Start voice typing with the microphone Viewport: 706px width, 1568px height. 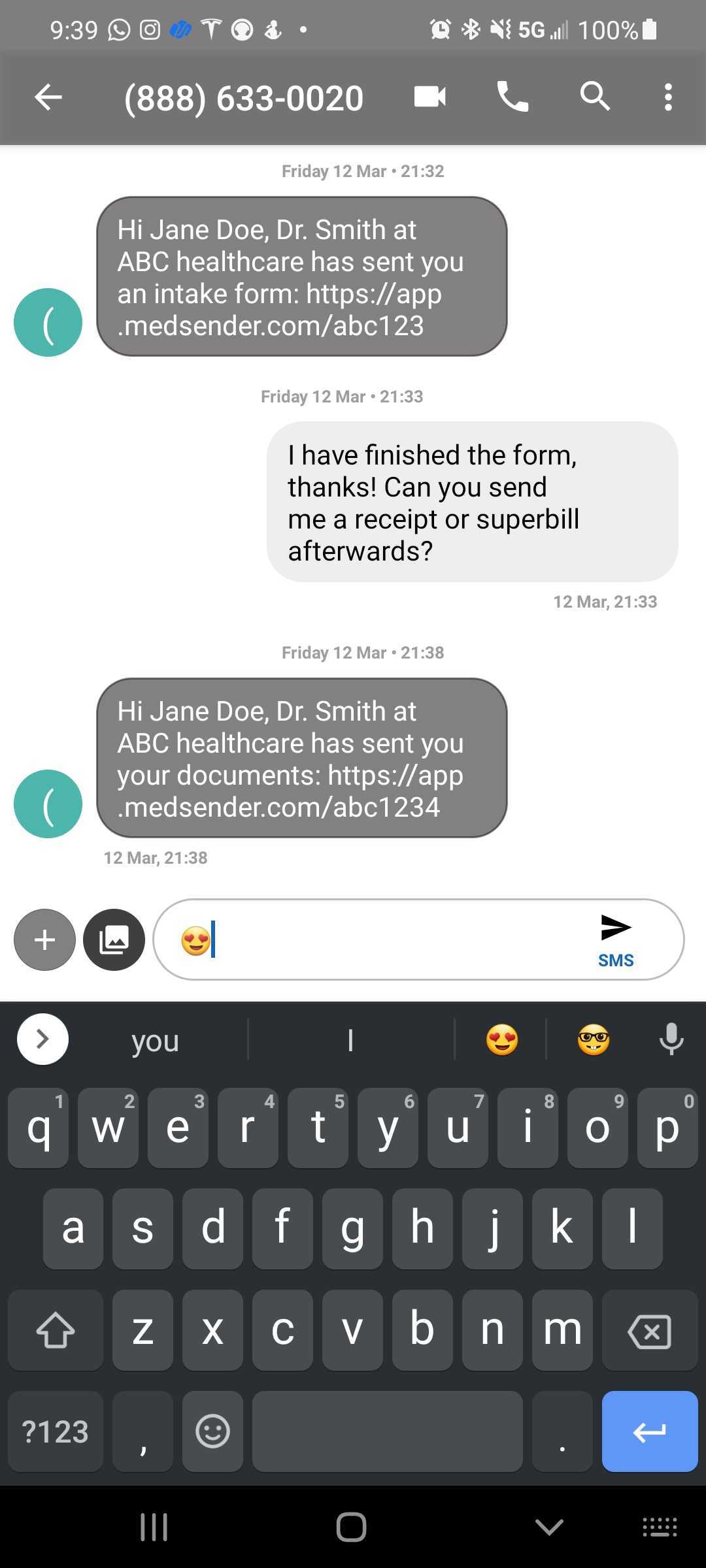(671, 1039)
